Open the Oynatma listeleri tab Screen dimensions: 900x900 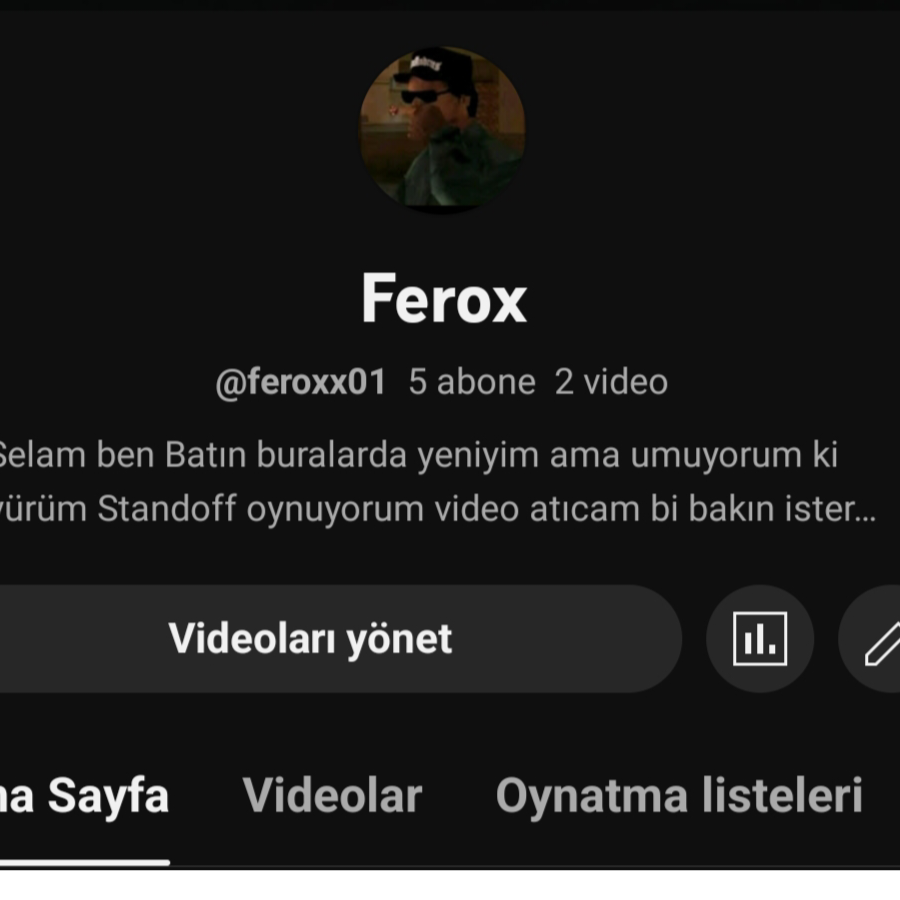click(679, 796)
